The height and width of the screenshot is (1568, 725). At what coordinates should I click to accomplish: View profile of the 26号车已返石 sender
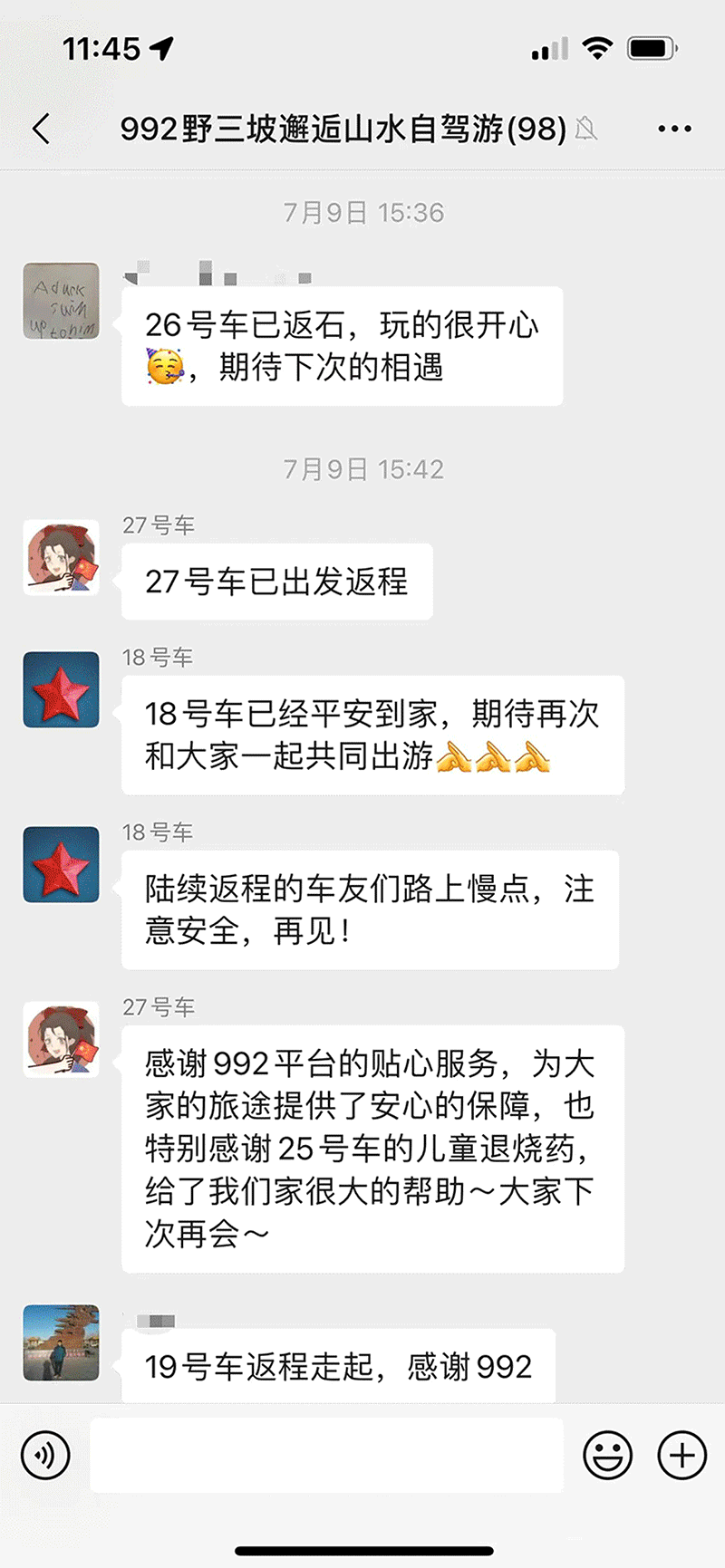(x=61, y=301)
